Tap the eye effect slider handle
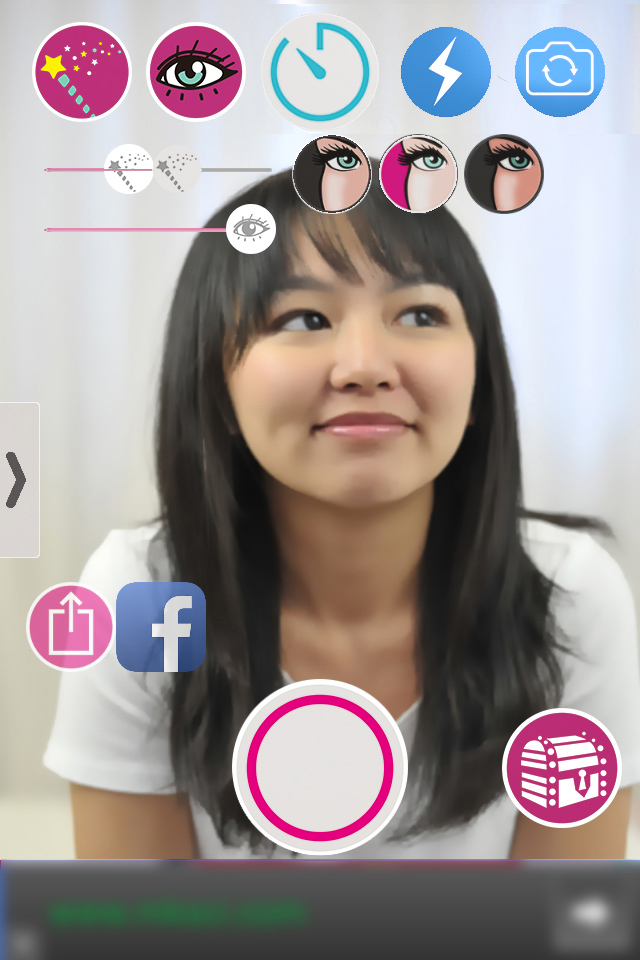The height and width of the screenshot is (960, 640). 250,229
